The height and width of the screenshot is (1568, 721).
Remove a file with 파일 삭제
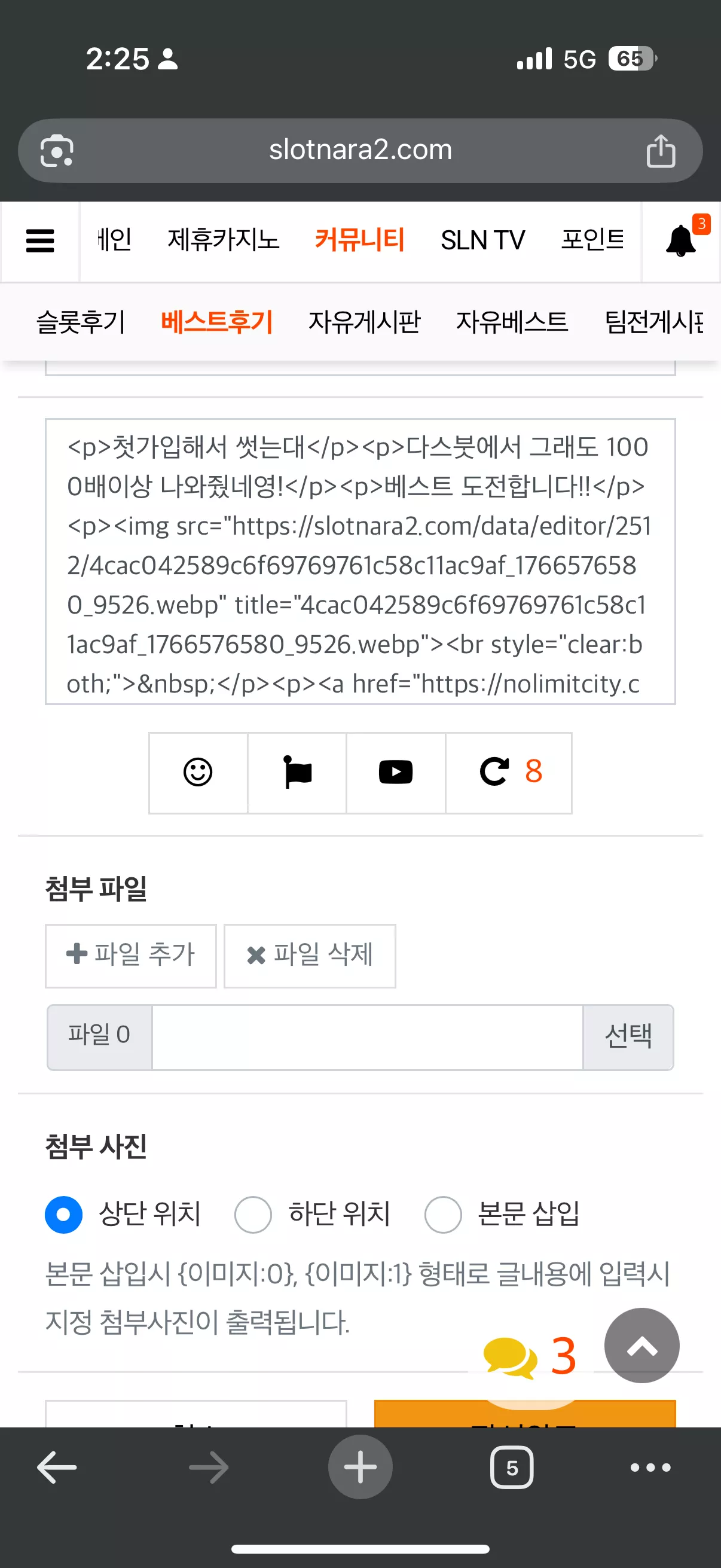click(310, 956)
